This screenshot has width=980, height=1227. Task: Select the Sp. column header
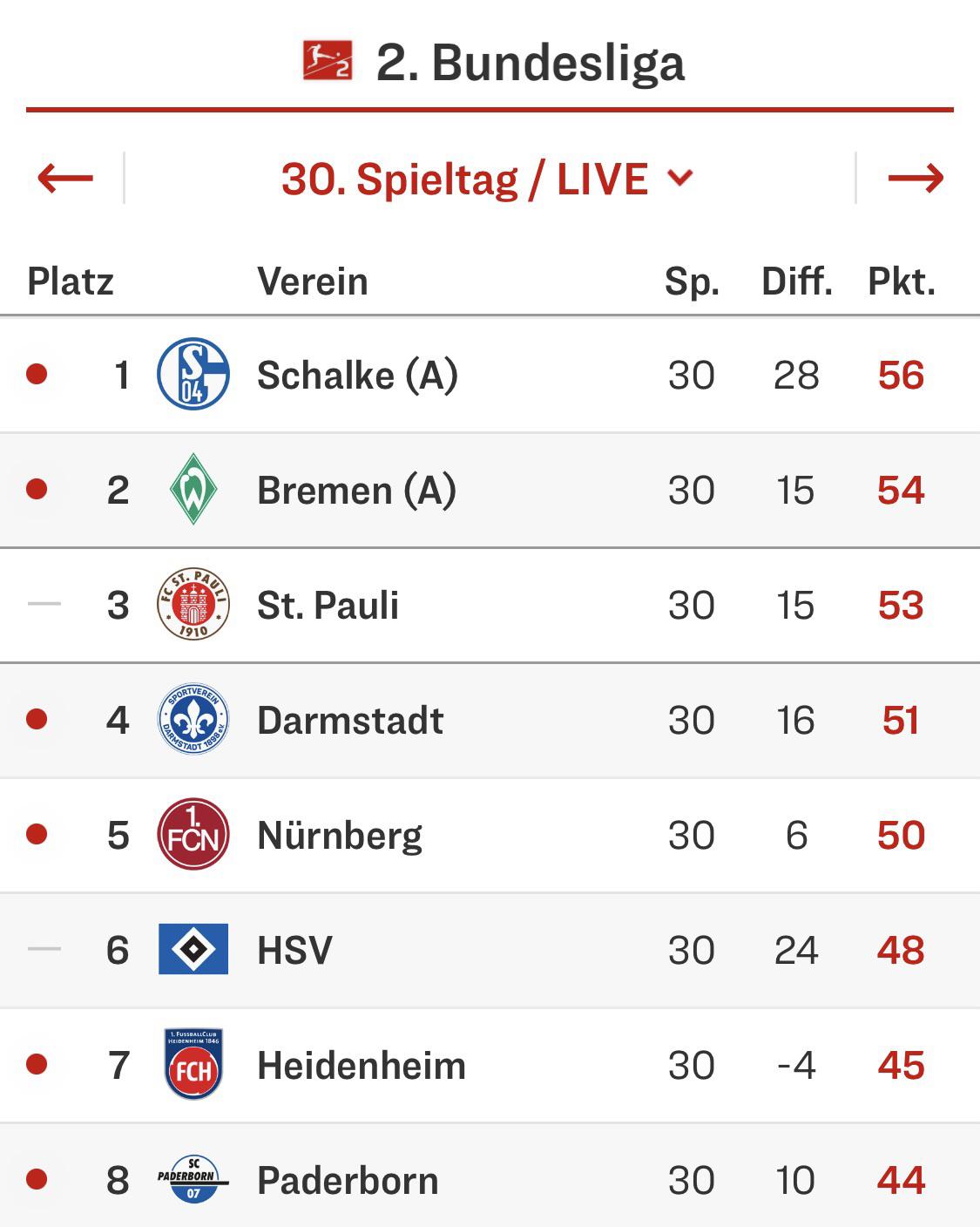pyautogui.click(x=692, y=280)
